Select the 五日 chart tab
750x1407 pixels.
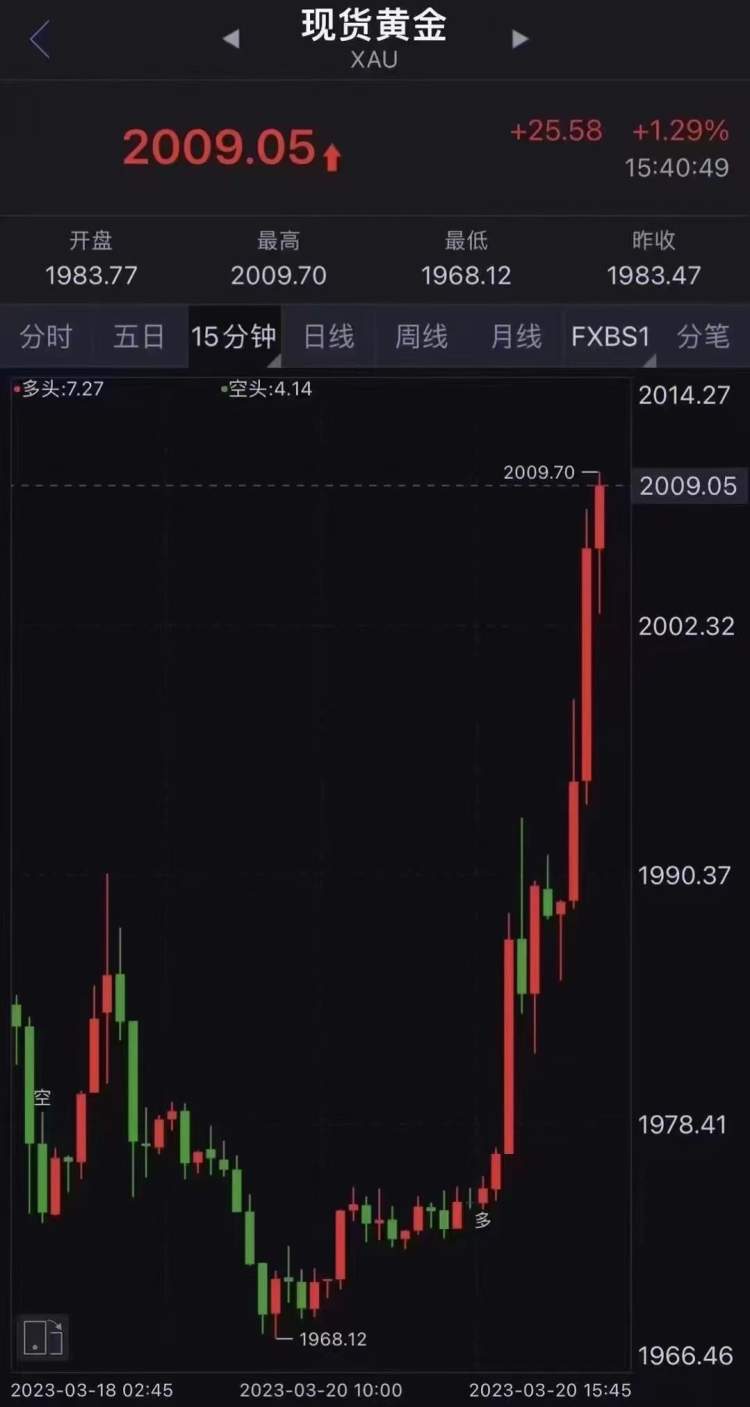coord(139,337)
